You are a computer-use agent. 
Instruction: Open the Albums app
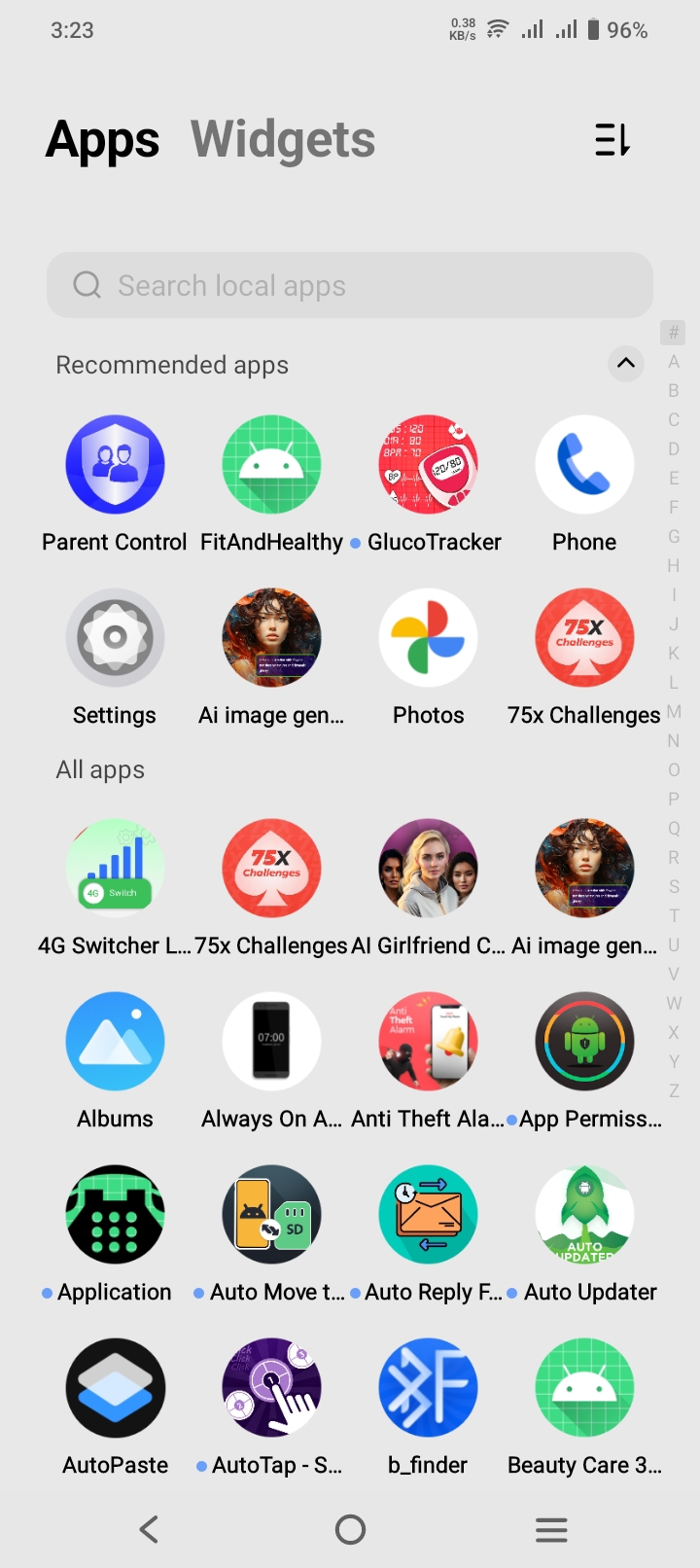115,1042
